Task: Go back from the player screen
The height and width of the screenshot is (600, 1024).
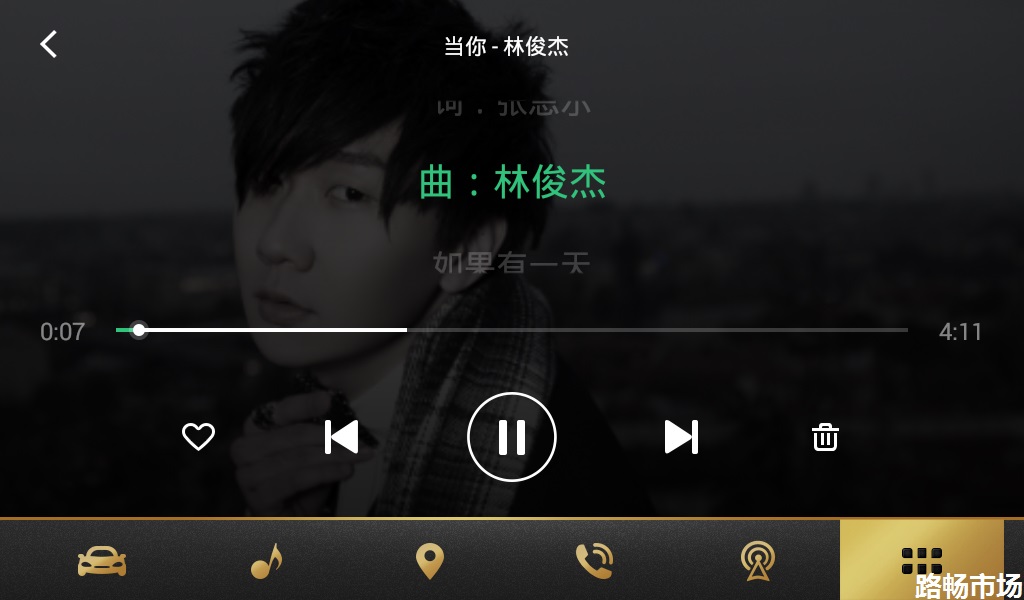Action: (49, 44)
